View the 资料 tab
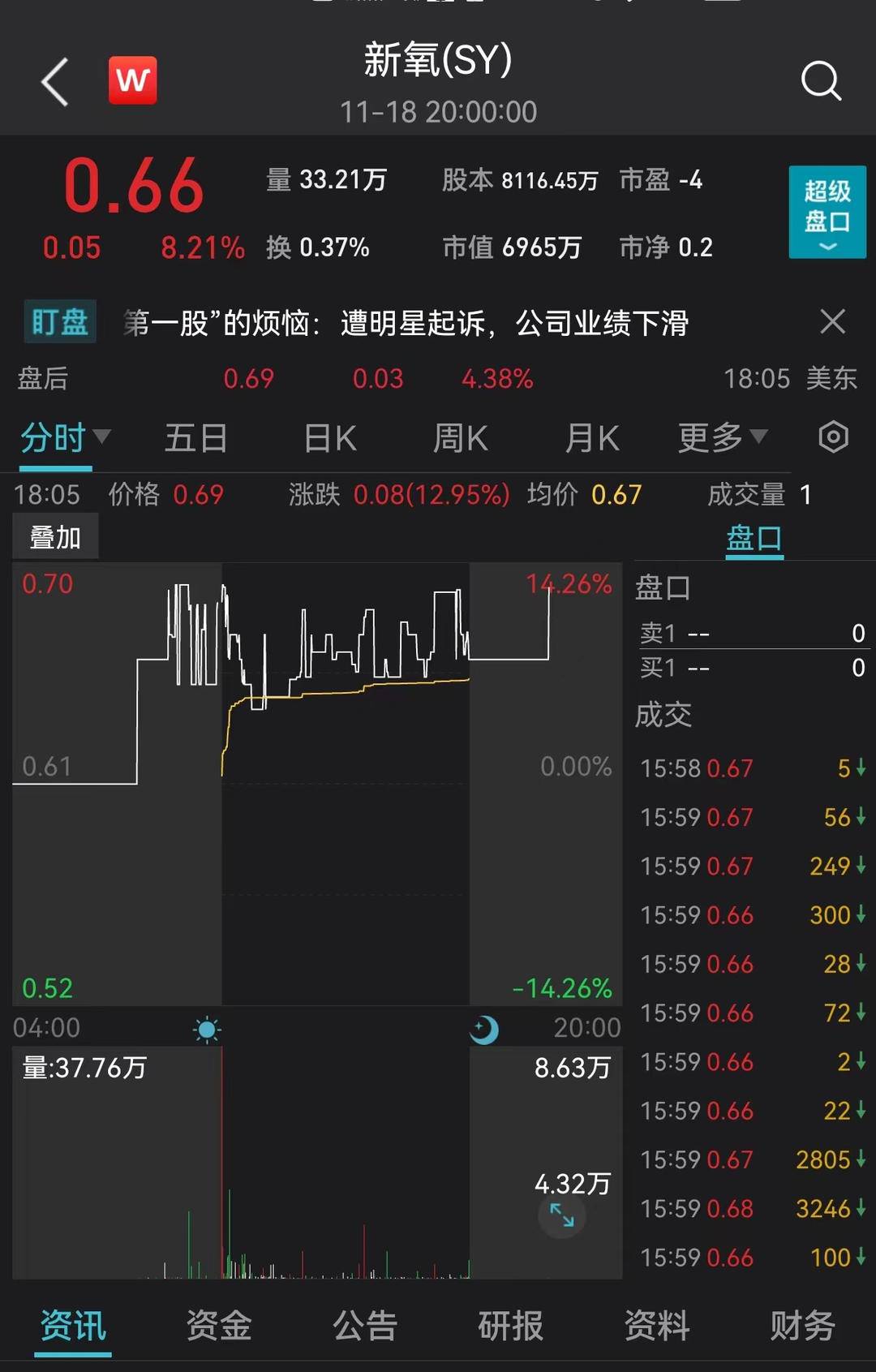Screen dimensions: 876x1372 tap(657, 1326)
